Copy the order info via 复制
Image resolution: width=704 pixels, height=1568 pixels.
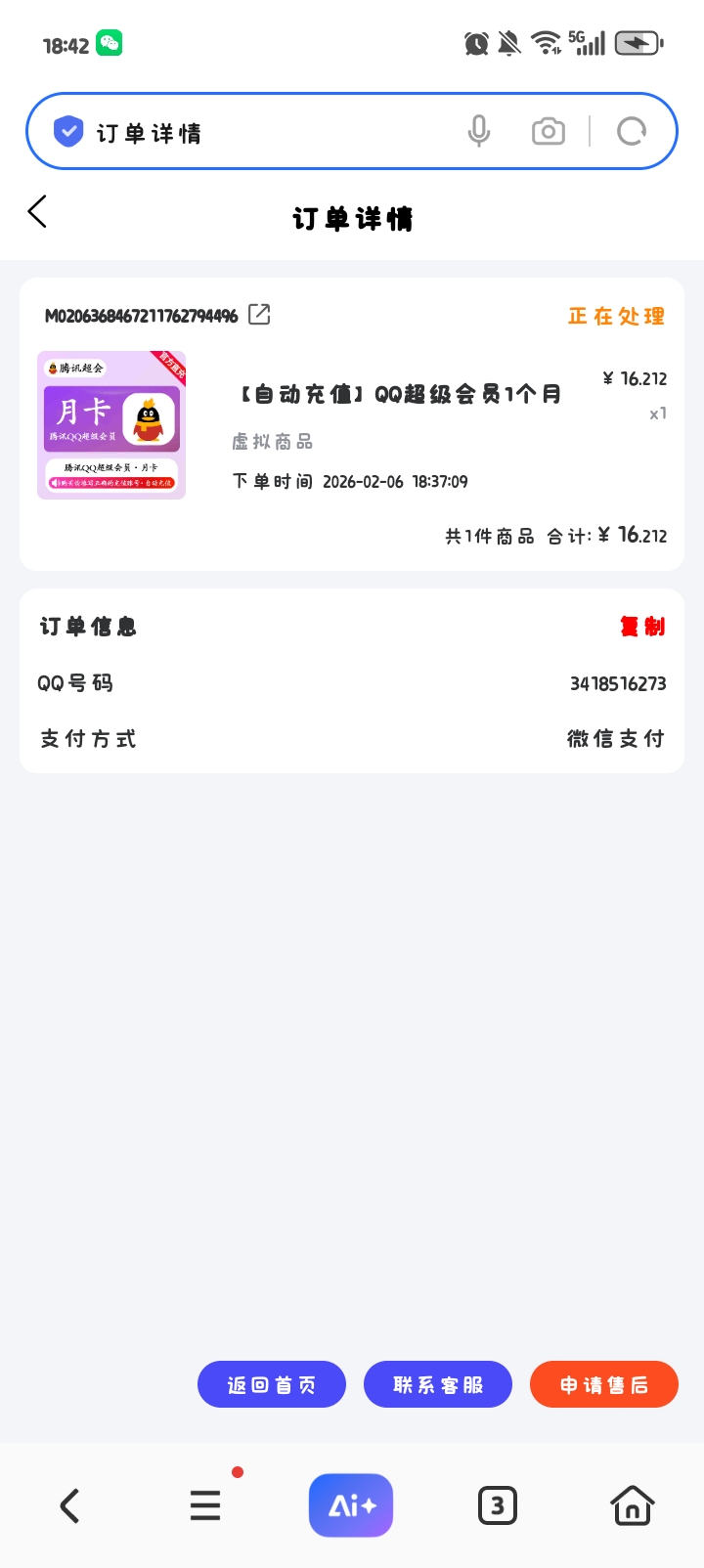pos(642,627)
